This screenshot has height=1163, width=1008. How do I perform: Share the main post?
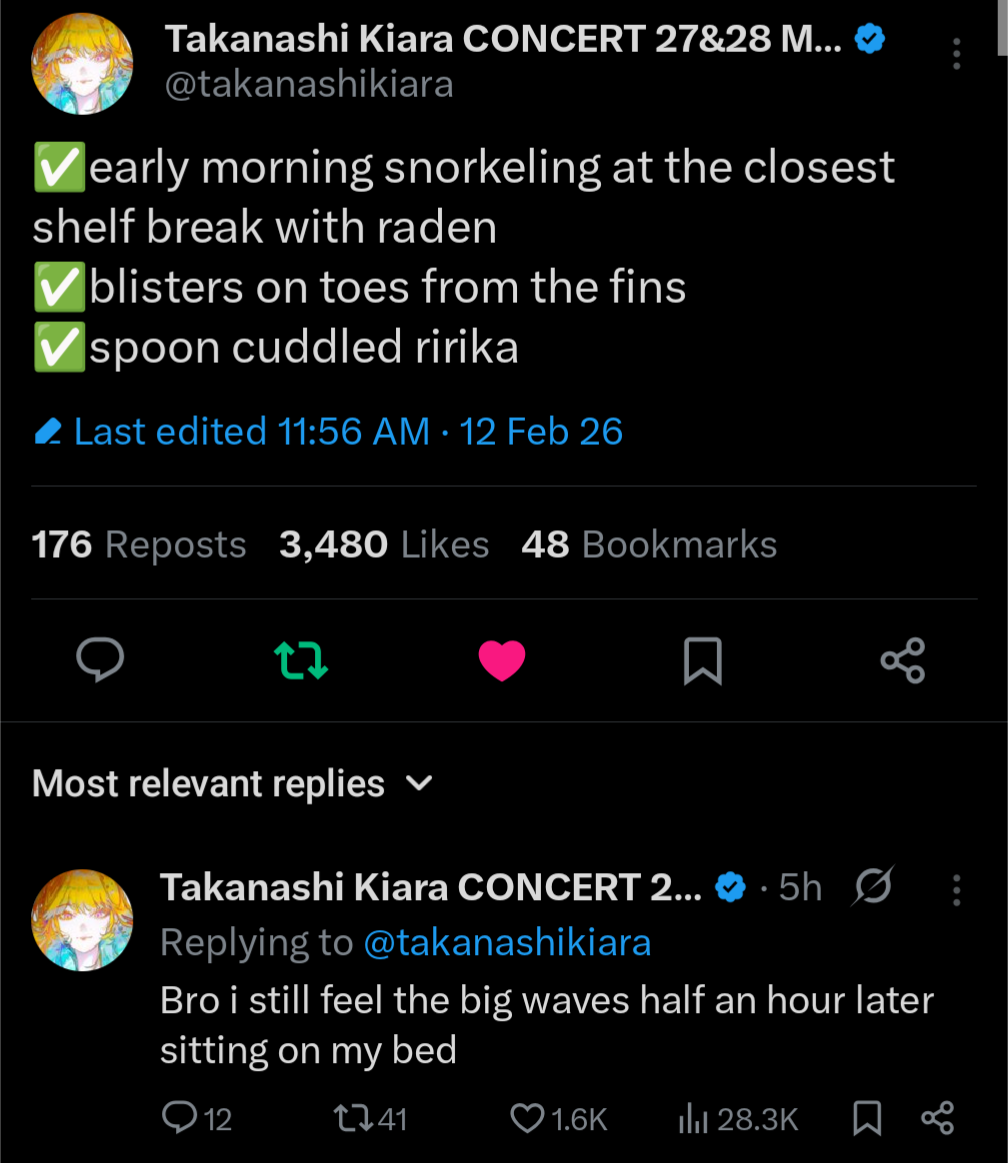point(902,661)
